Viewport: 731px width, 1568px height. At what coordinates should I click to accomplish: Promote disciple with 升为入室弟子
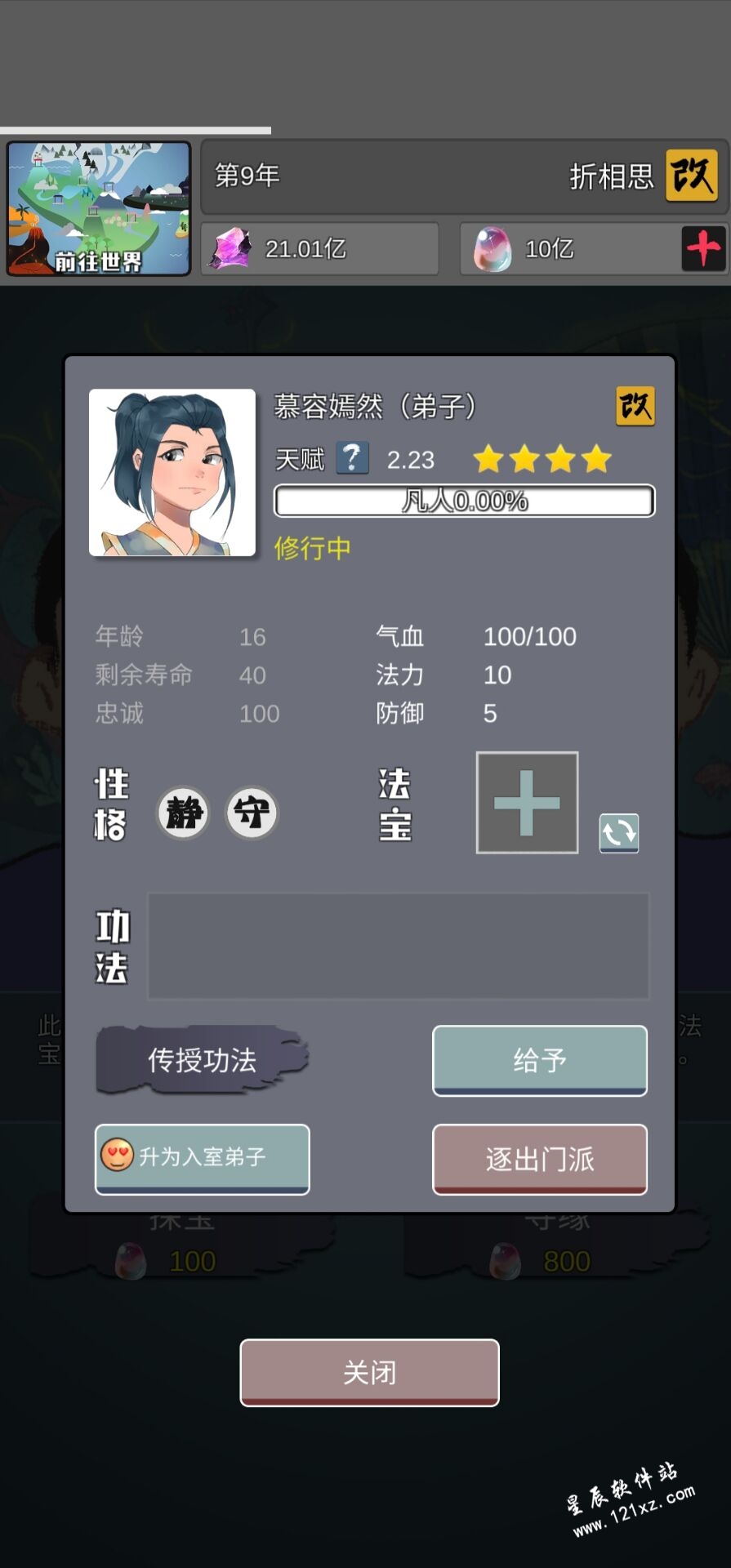coord(202,1158)
